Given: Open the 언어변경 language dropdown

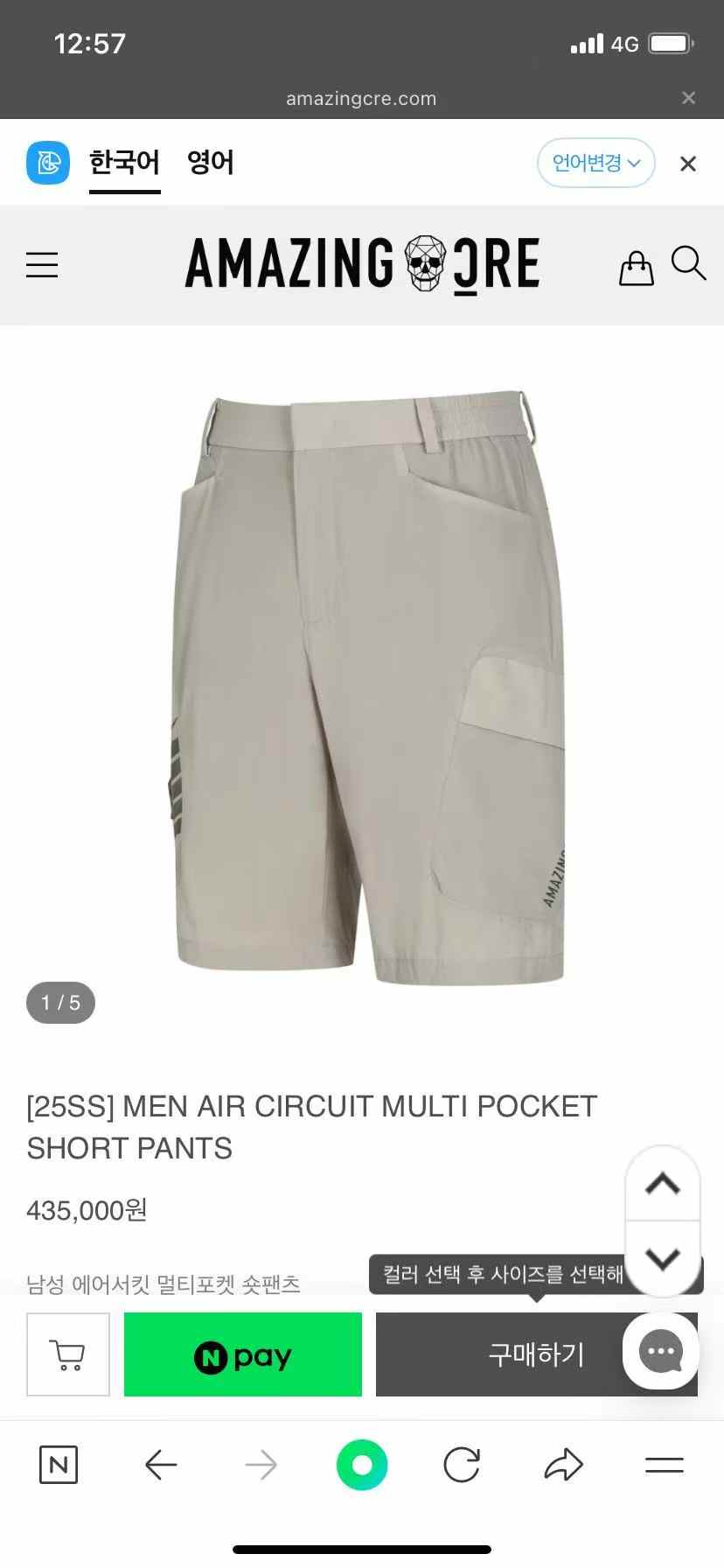Looking at the screenshot, I should point(595,163).
